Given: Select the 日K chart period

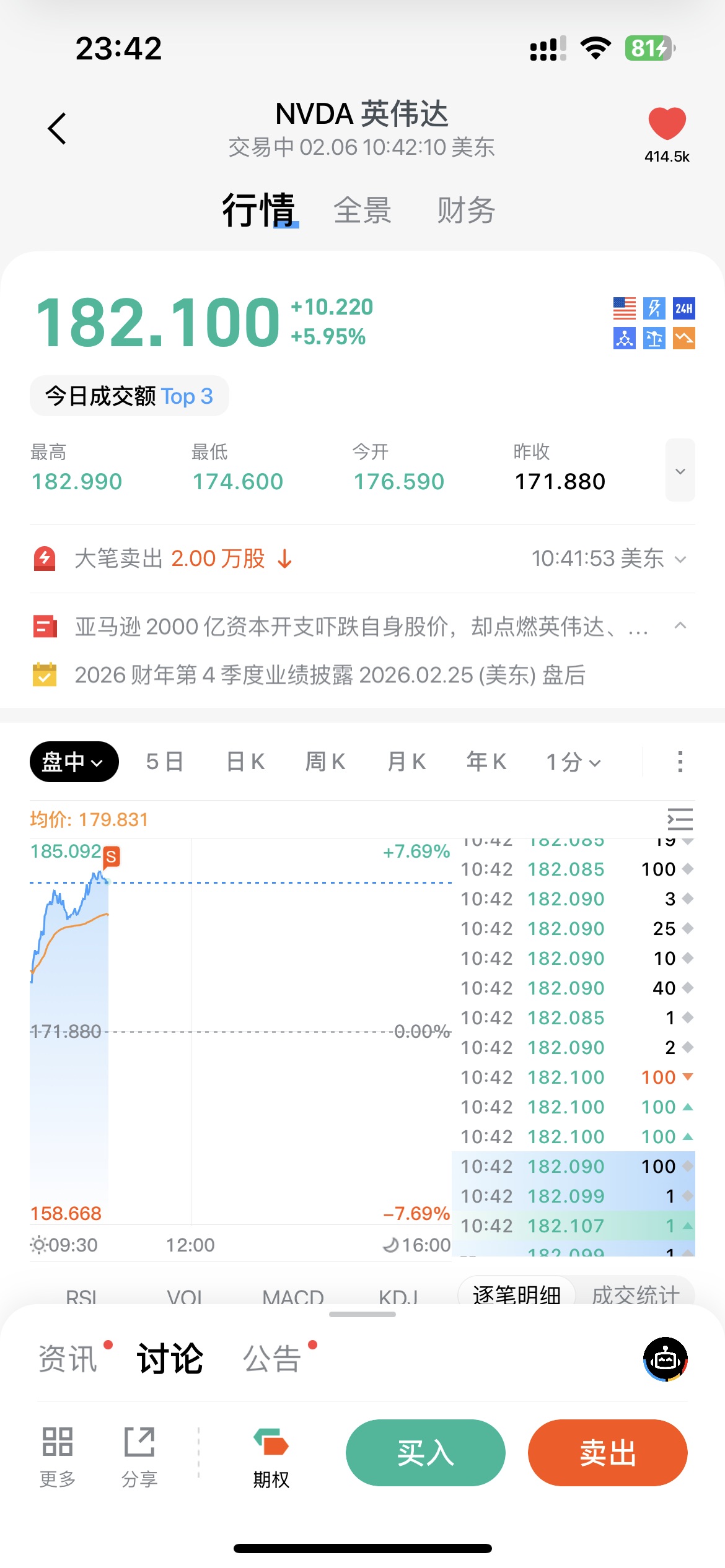Looking at the screenshot, I should [245, 762].
